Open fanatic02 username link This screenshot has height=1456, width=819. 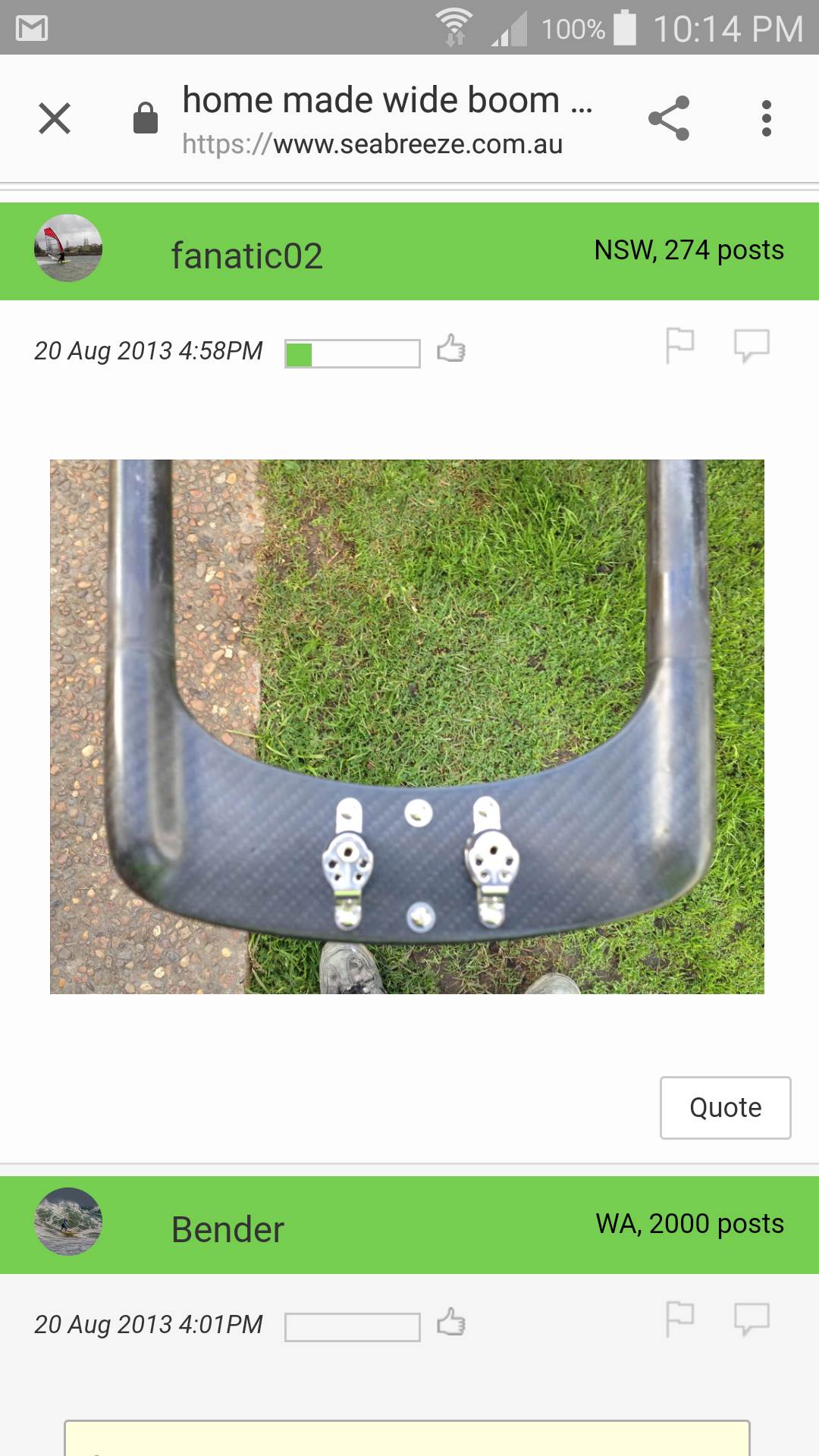point(247,256)
